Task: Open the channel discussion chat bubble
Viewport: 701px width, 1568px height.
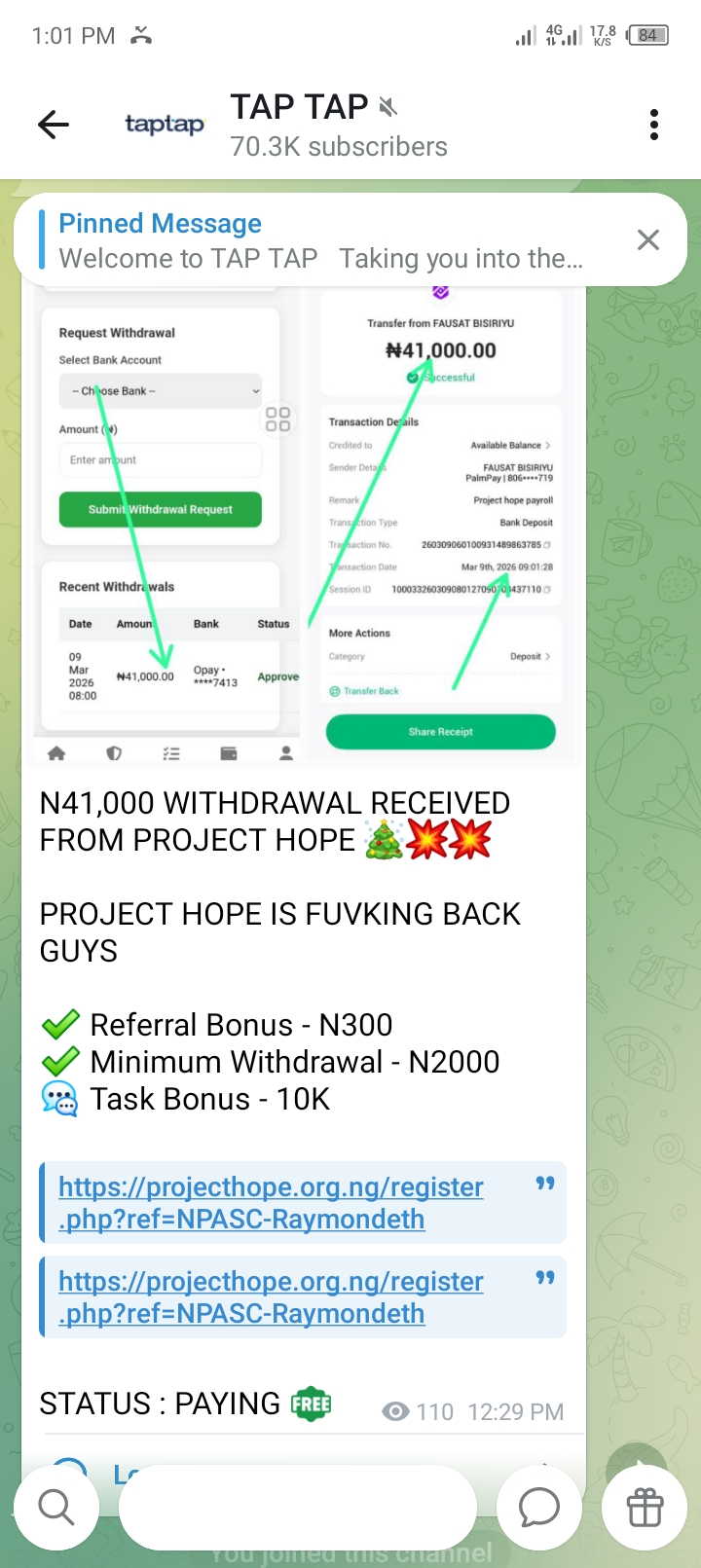Action: (538, 1507)
